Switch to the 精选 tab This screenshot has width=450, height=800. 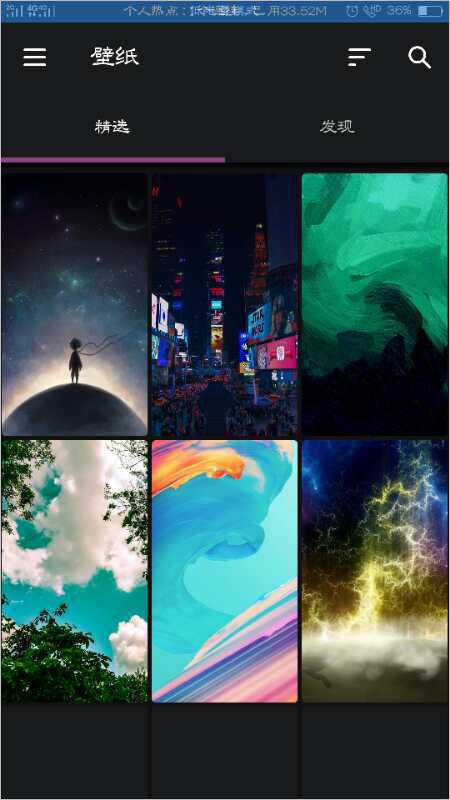pyautogui.click(x=113, y=127)
